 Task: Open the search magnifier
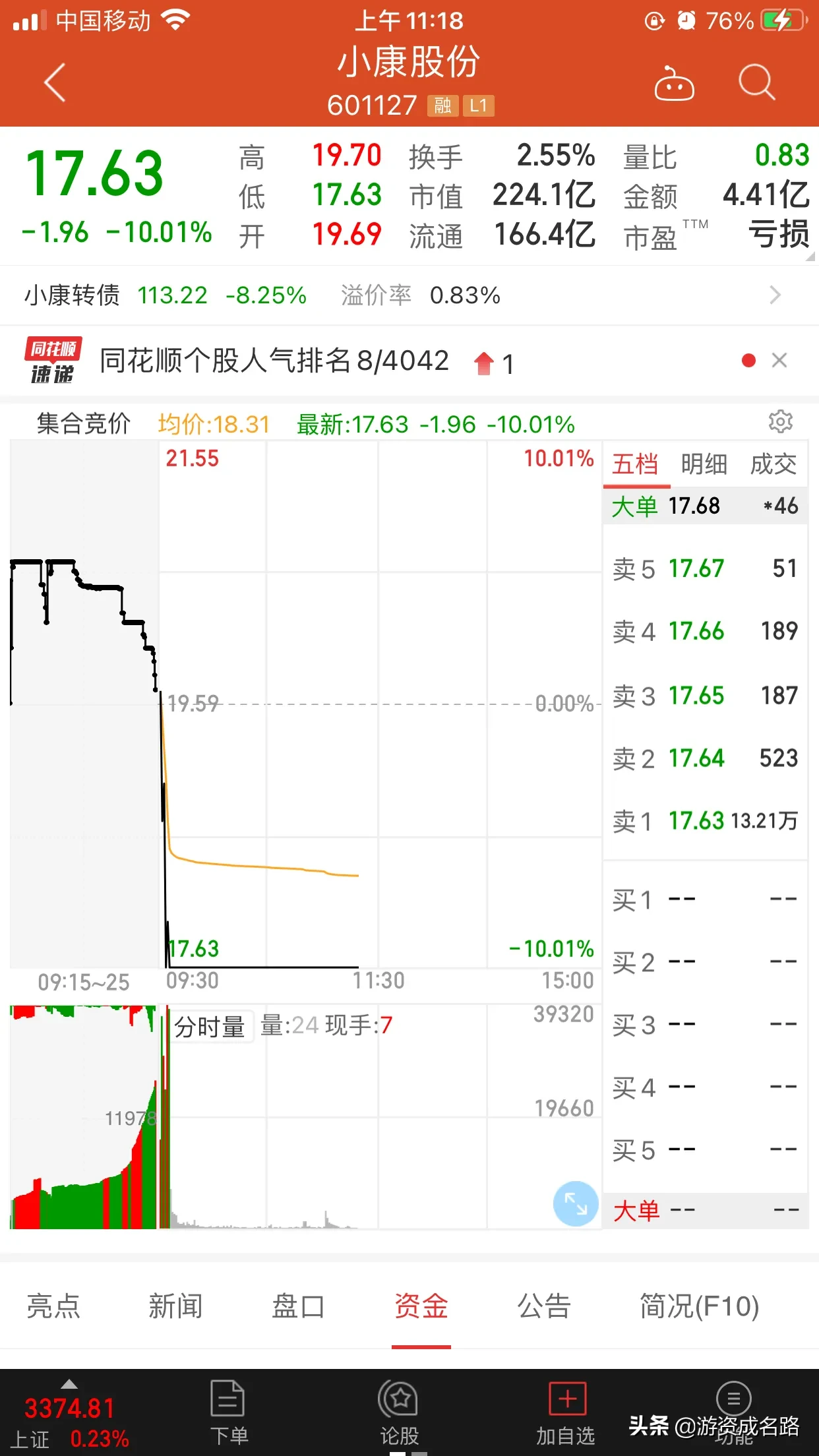(756, 83)
